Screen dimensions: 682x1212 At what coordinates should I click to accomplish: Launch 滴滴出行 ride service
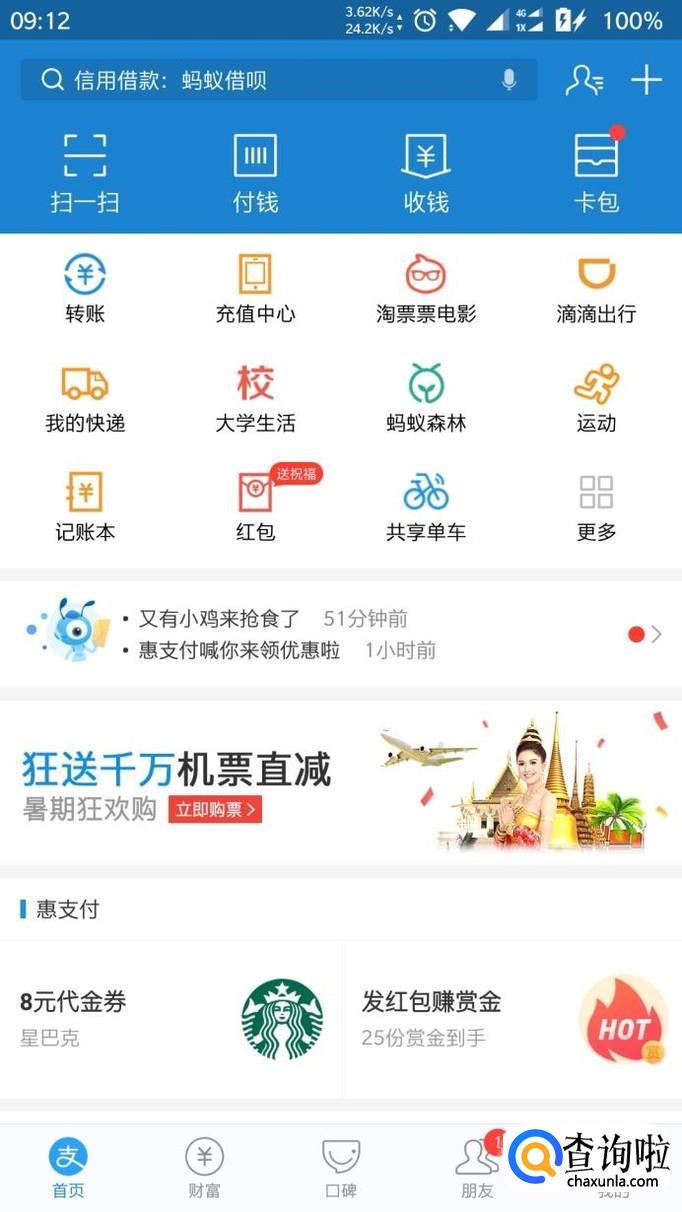[596, 288]
